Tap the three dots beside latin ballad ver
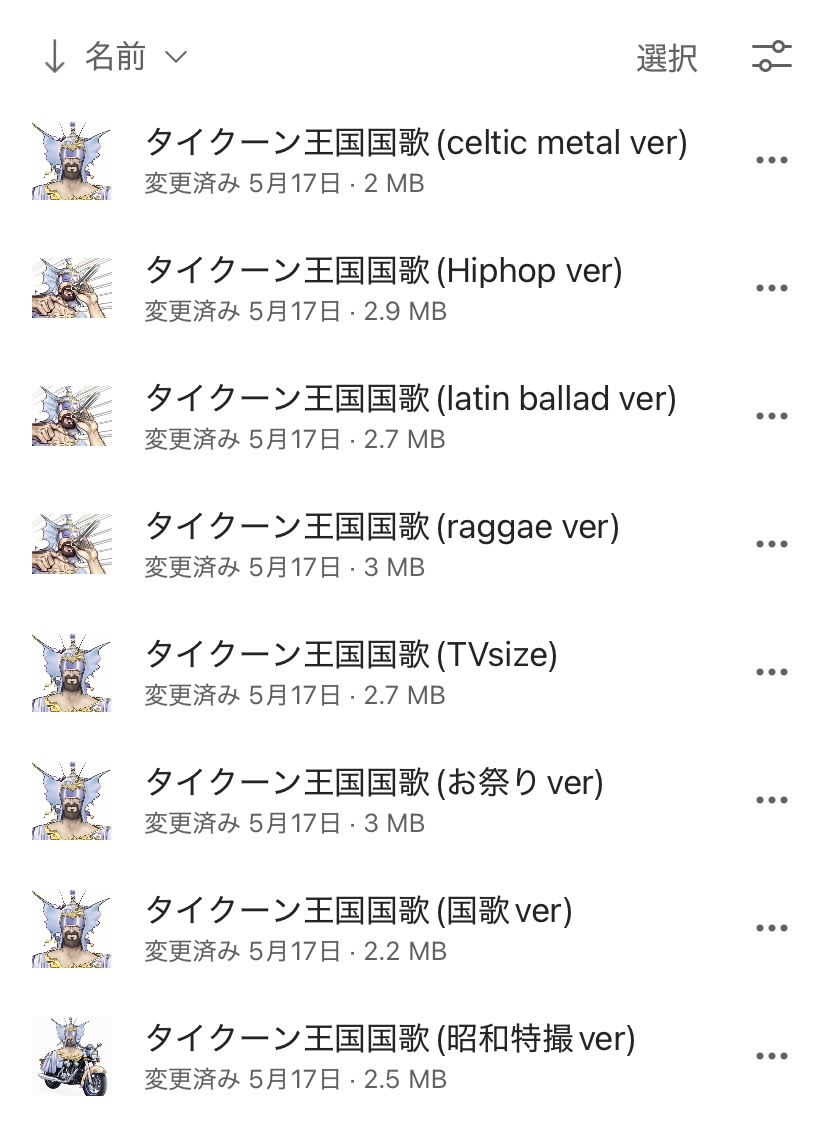This screenshot has width=828, height=1136. (x=771, y=417)
